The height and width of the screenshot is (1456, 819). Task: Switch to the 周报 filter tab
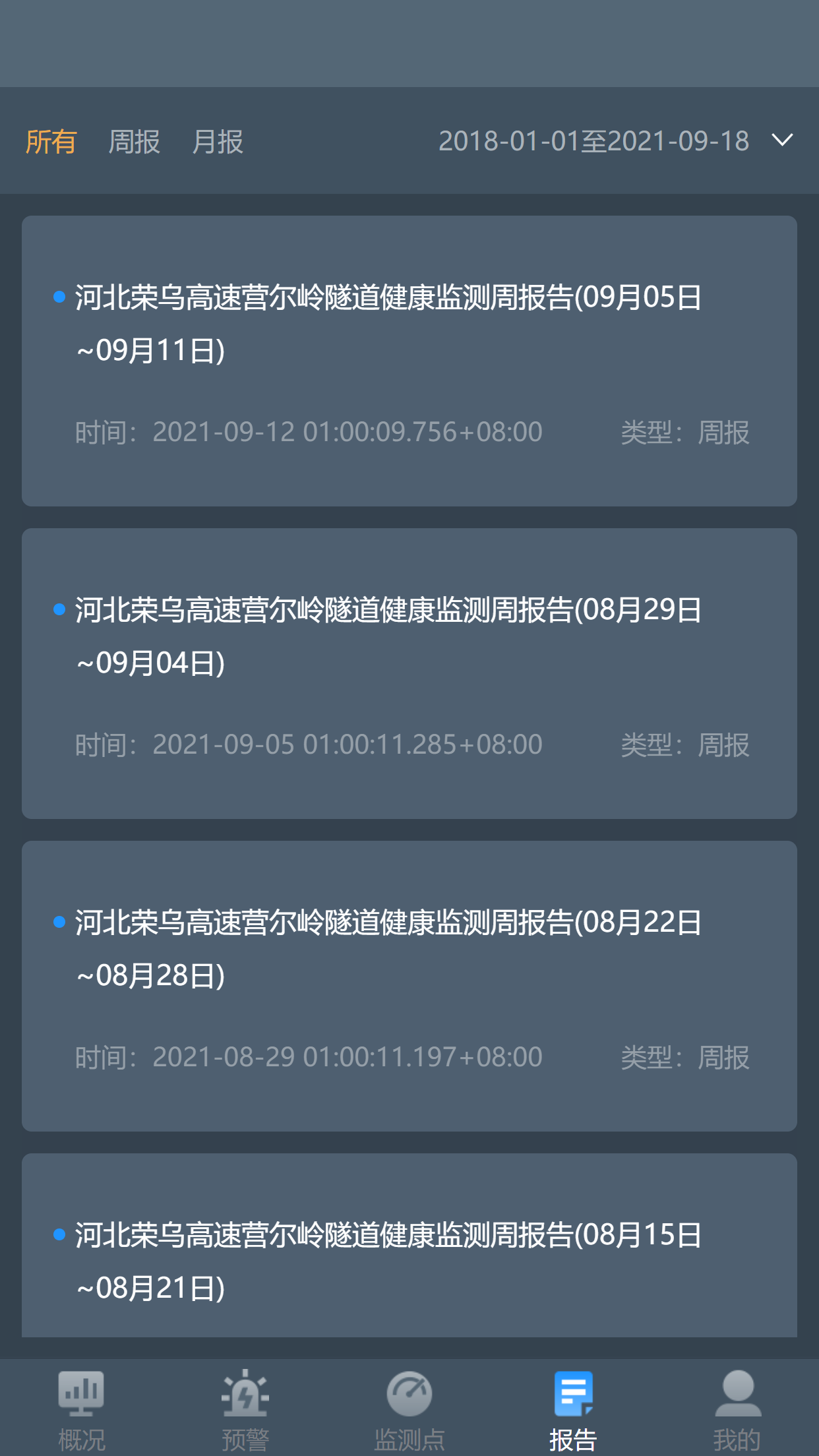tap(135, 142)
